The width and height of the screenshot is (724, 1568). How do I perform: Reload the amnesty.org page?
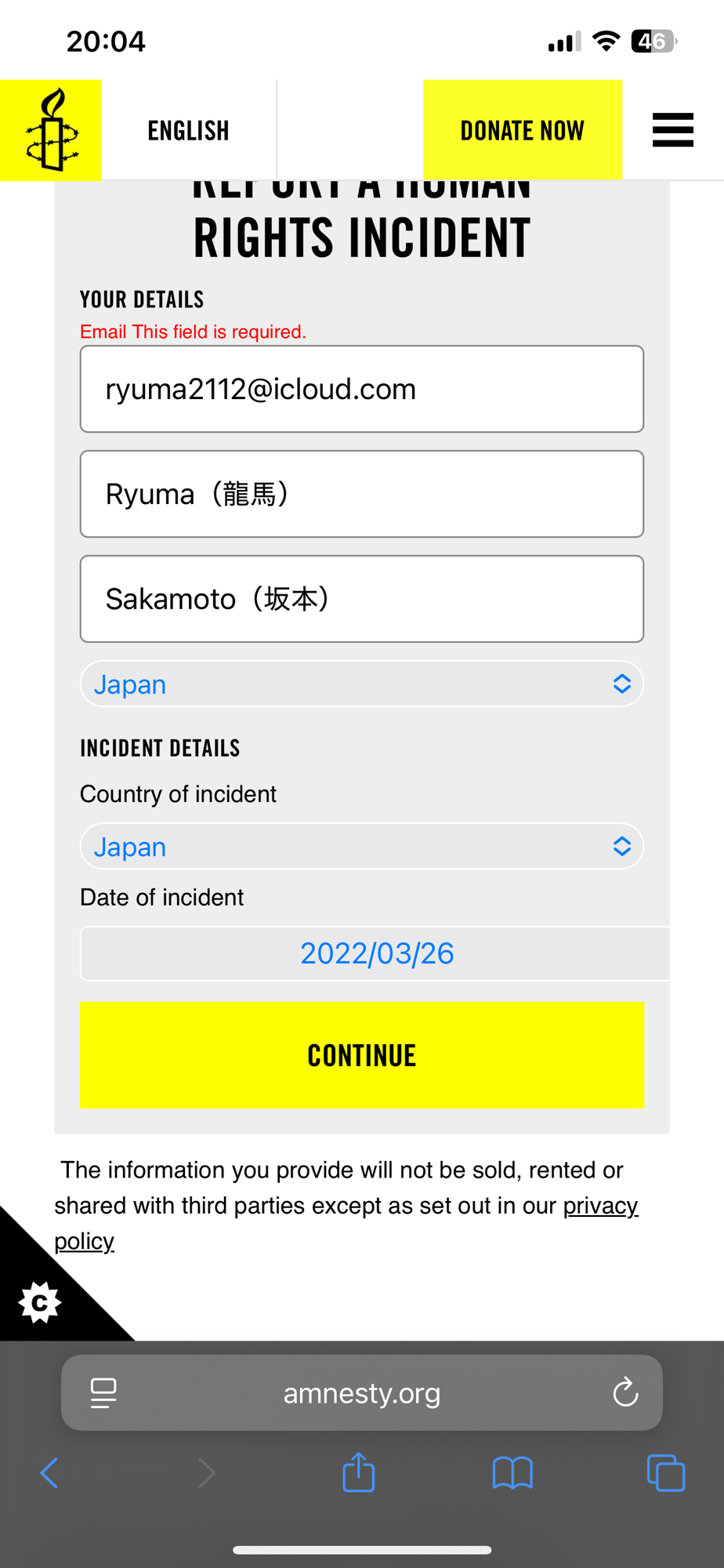click(x=624, y=1393)
